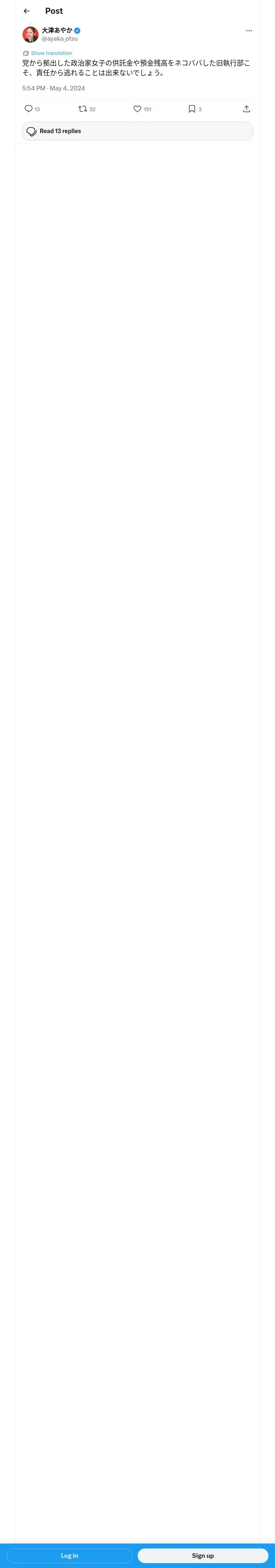Open 大津あやか's profile picture
The image size is (275, 1568).
point(31,34)
